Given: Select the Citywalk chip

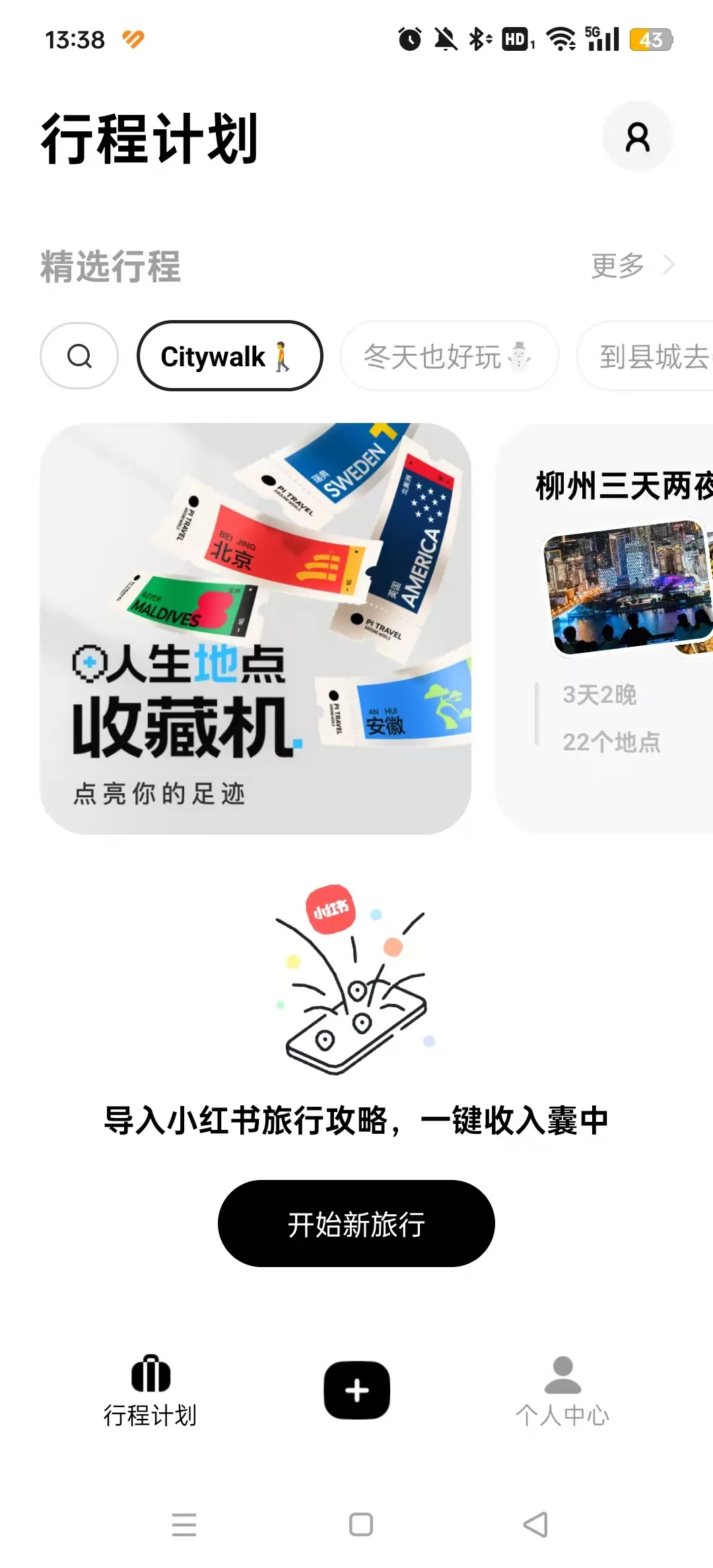Looking at the screenshot, I should [229, 356].
